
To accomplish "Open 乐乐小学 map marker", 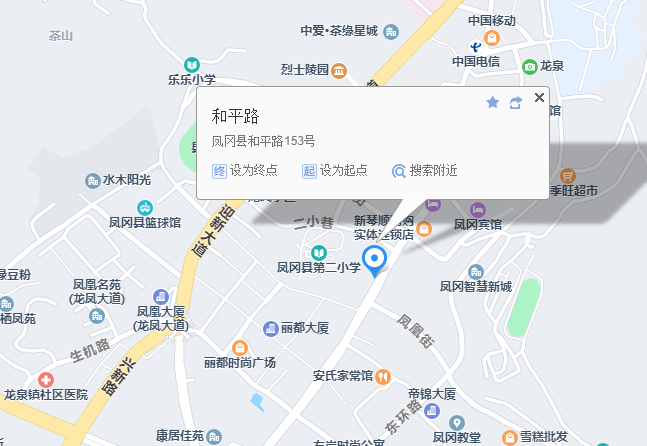I will 191,65.
